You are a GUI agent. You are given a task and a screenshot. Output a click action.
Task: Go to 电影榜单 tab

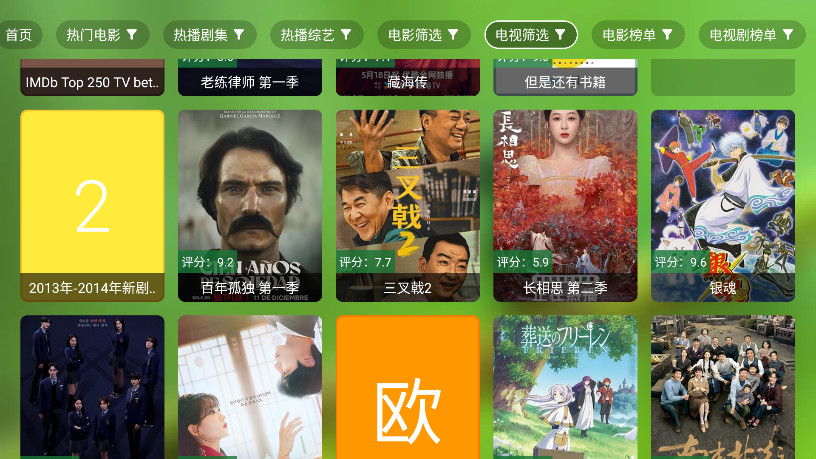pyautogui.click(x=638, y=35)
